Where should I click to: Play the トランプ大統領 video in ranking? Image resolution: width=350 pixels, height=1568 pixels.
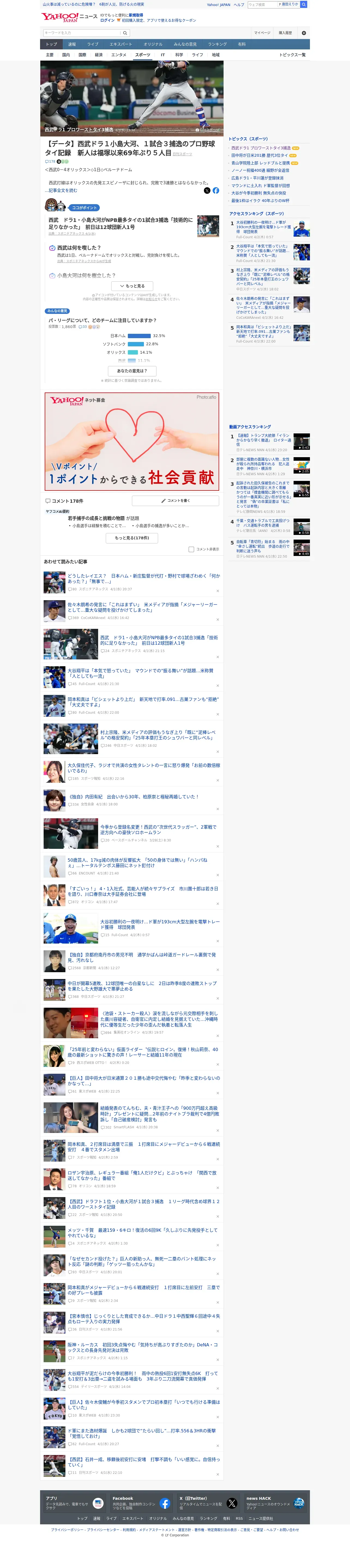coord(302,442)
